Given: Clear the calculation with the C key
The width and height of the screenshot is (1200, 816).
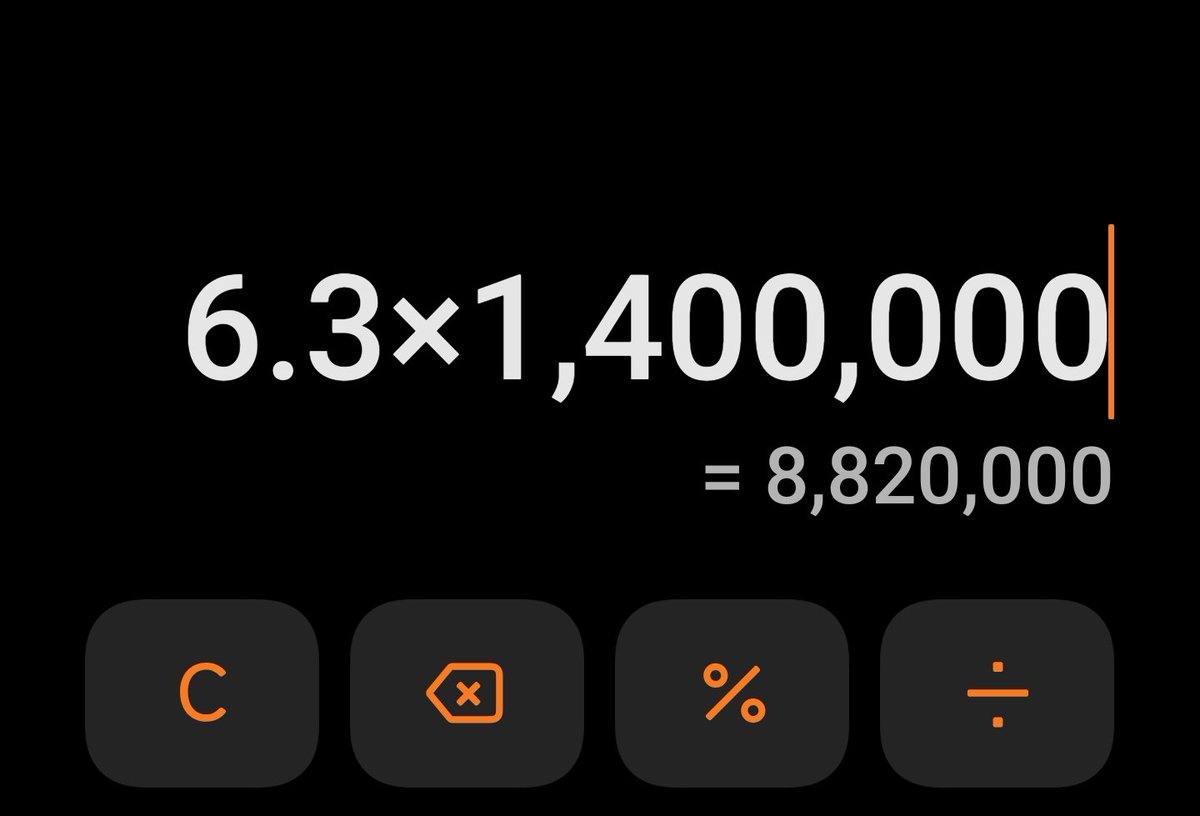Looking at the screenshot, I should click(202, 693).
